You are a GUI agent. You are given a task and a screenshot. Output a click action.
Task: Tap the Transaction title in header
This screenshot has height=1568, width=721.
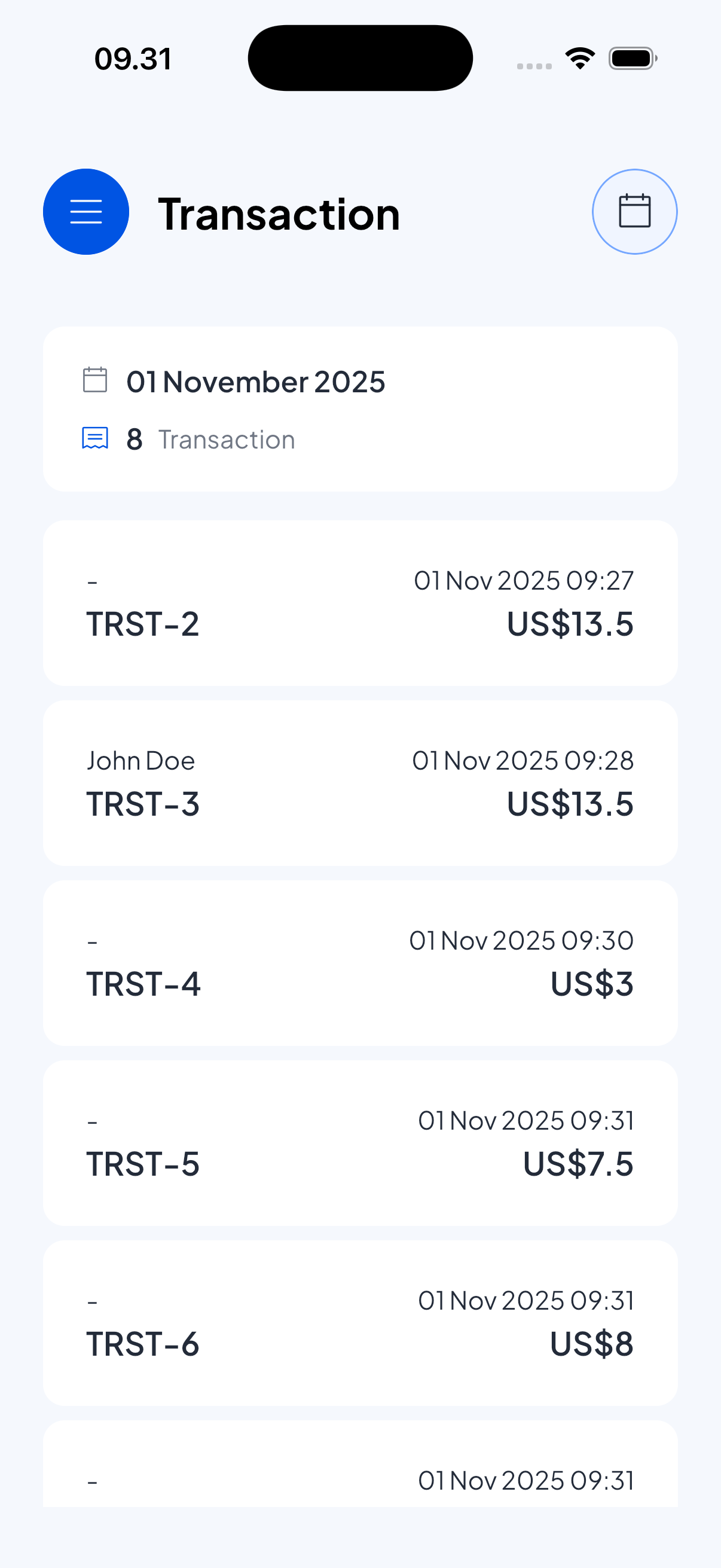click(279, 213)
